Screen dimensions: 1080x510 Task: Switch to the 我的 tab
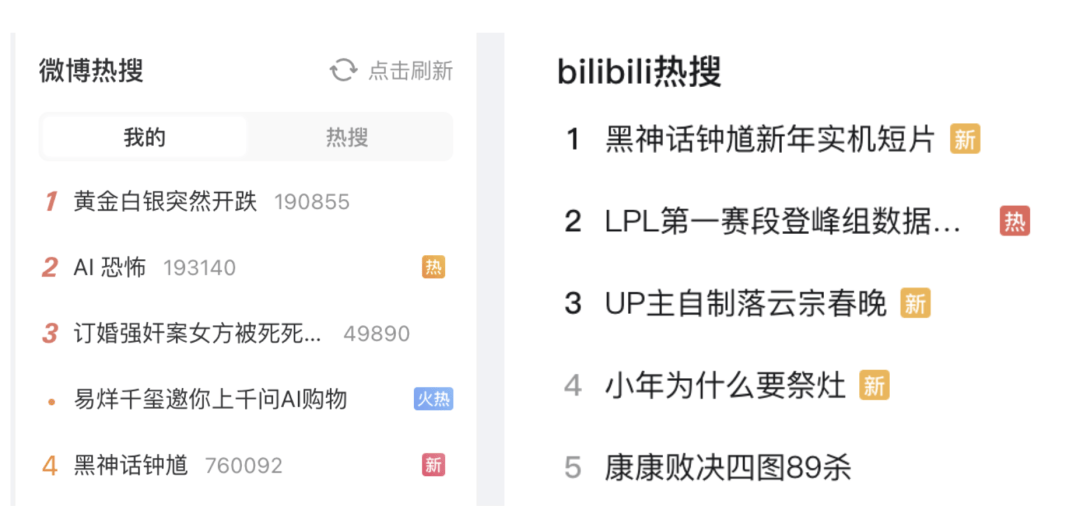pyautogui.click(x=144, y=137)
